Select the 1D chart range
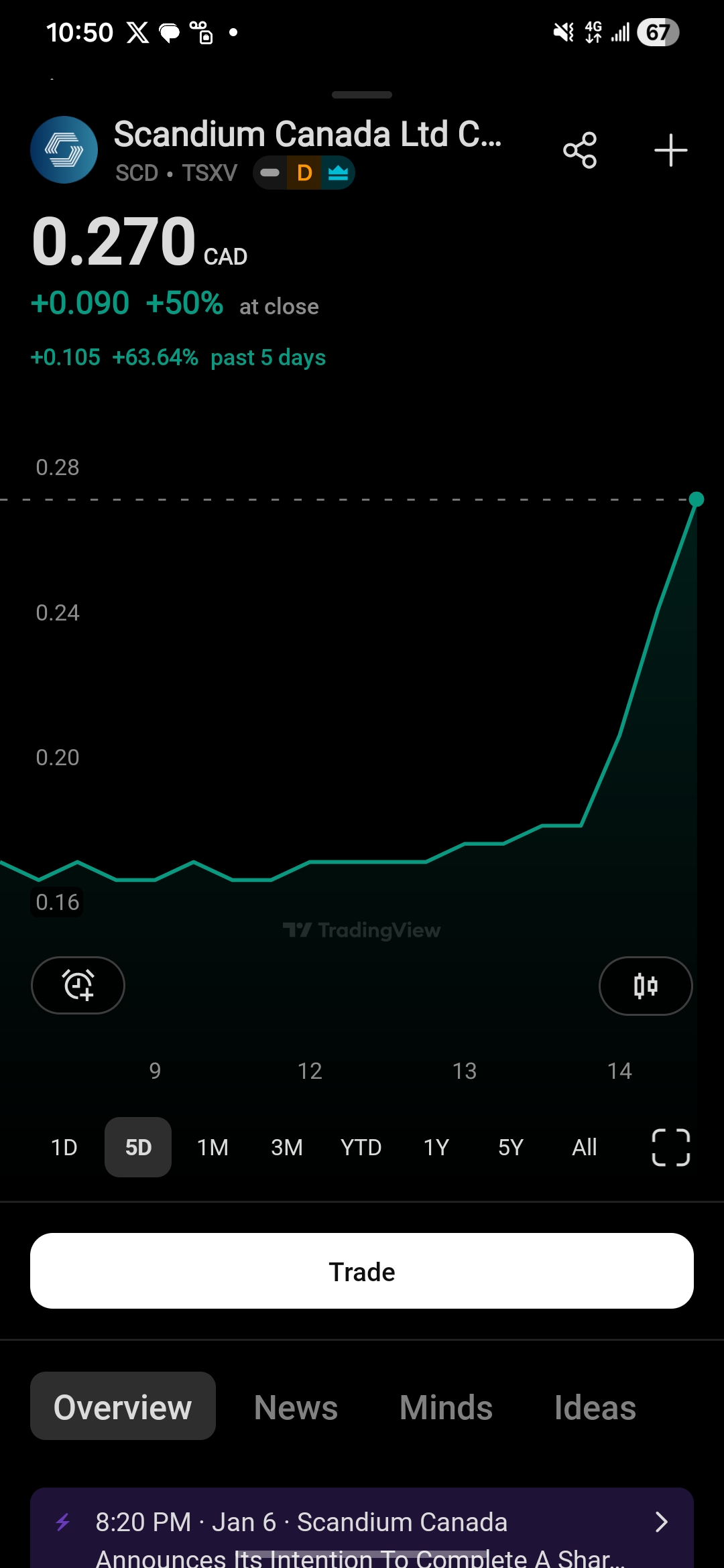 [64, 1147]
